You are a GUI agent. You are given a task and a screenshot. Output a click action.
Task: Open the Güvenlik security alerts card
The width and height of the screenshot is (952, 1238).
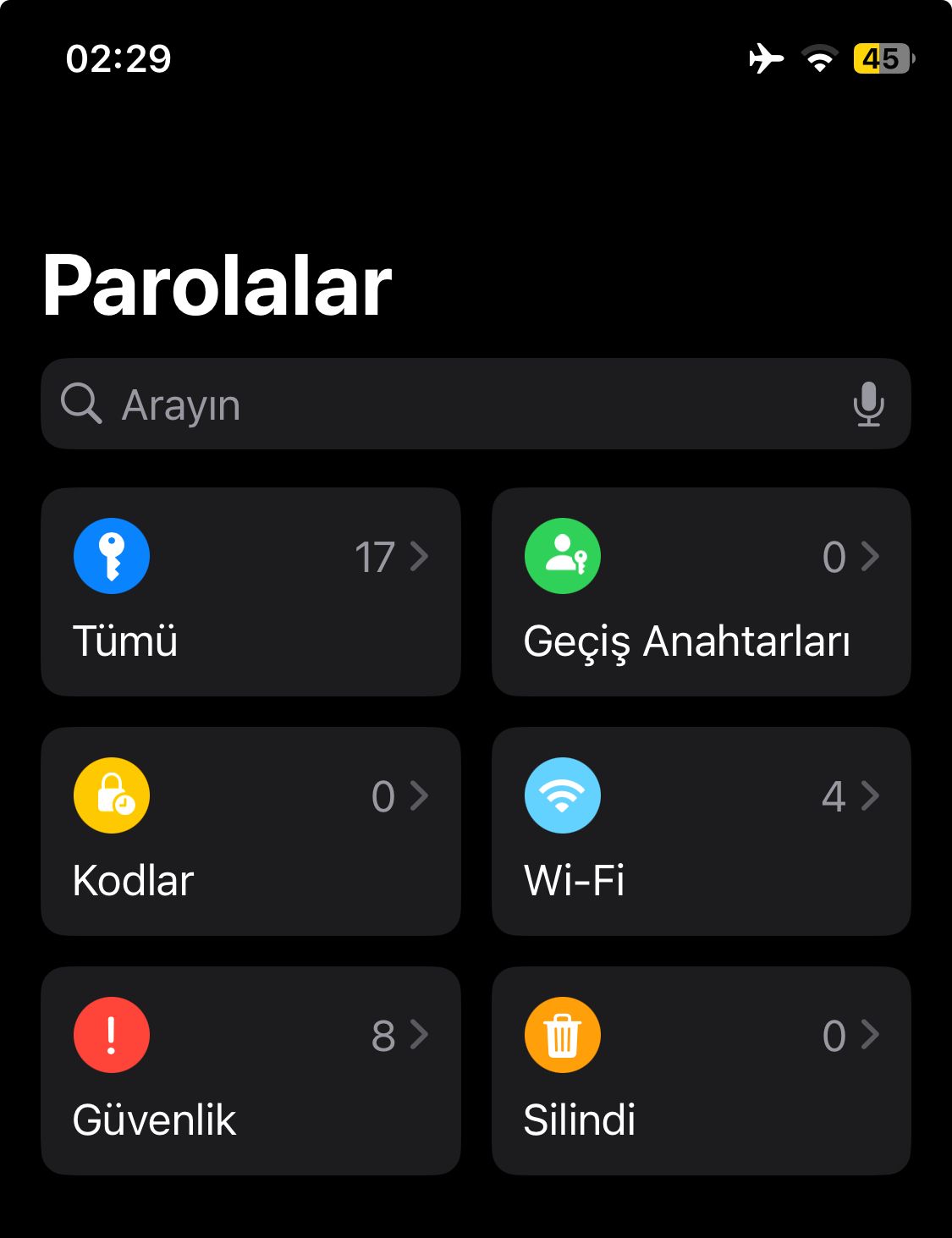point(250,1071)
